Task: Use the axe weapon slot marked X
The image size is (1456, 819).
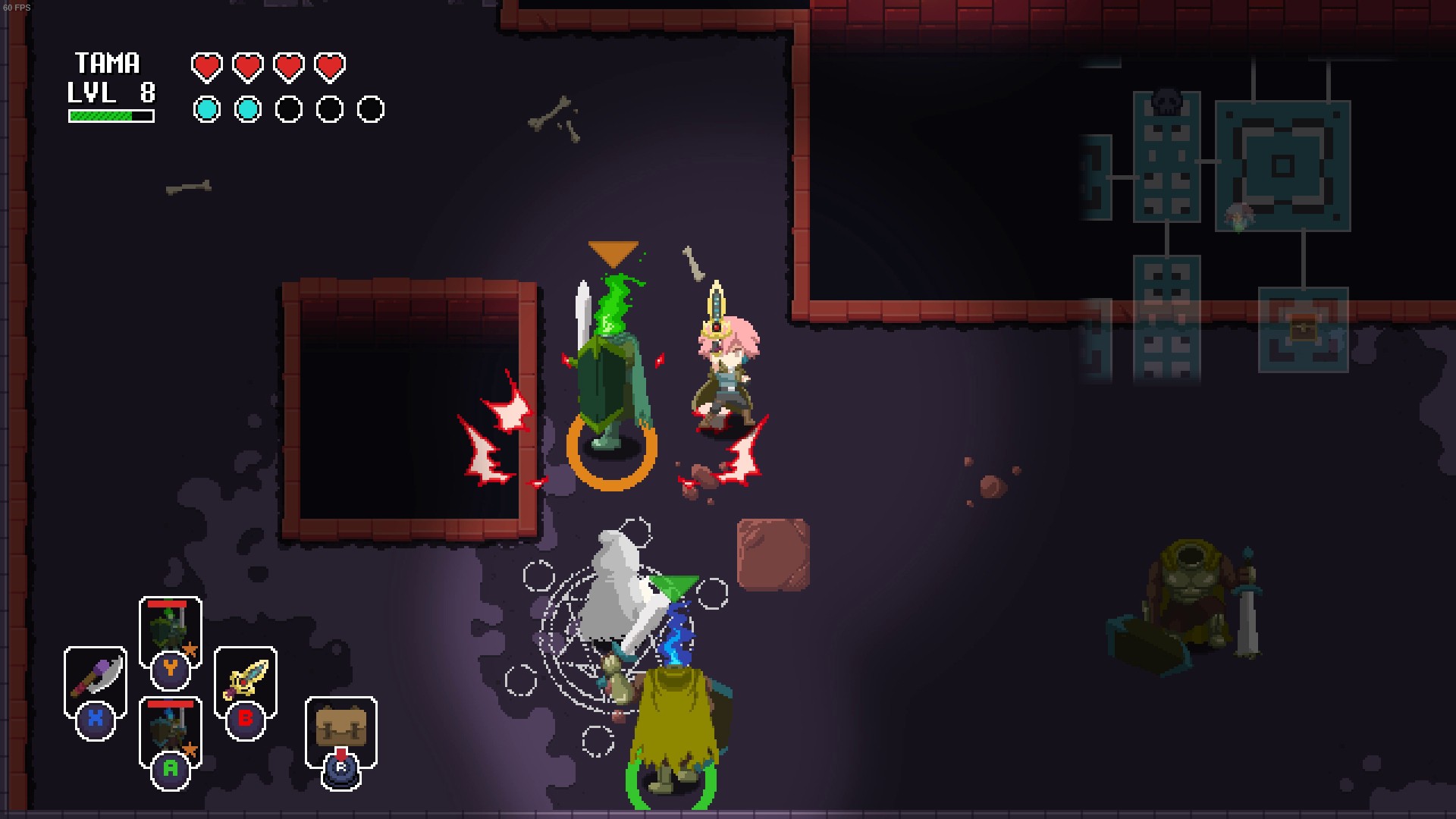Action: [x=95, y=679]
